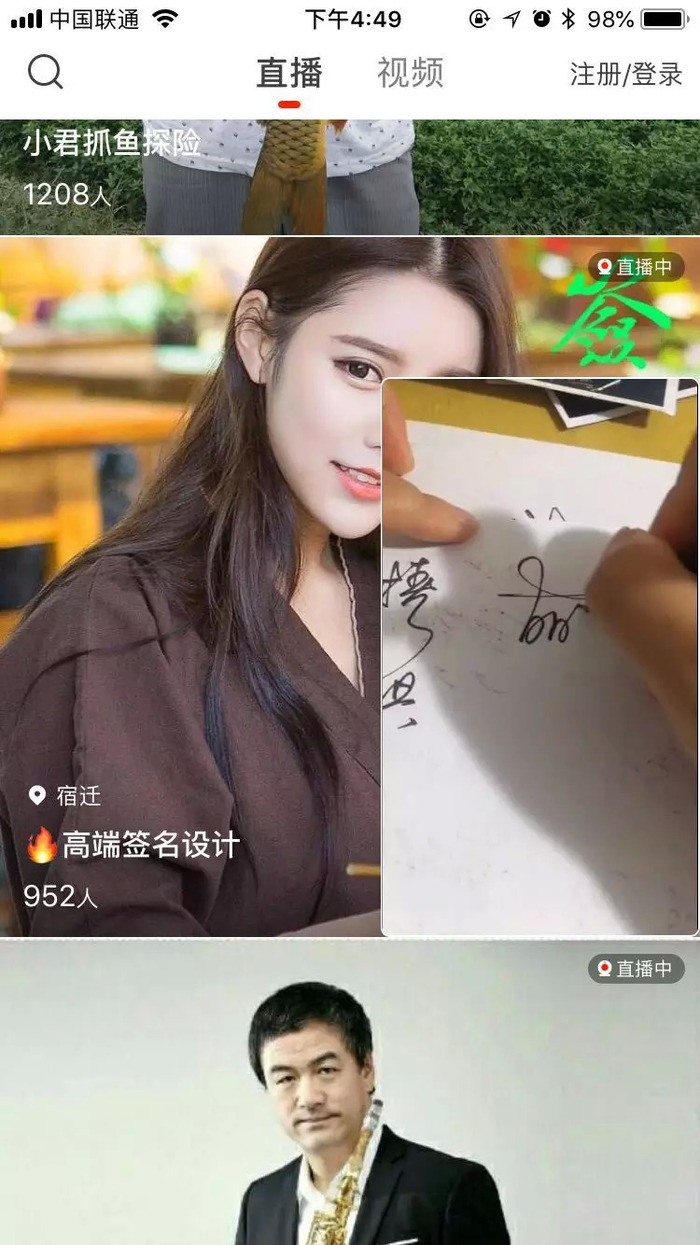Open the search magnifier icon
The image size is (700, 1245).
[x=45, y=72]
